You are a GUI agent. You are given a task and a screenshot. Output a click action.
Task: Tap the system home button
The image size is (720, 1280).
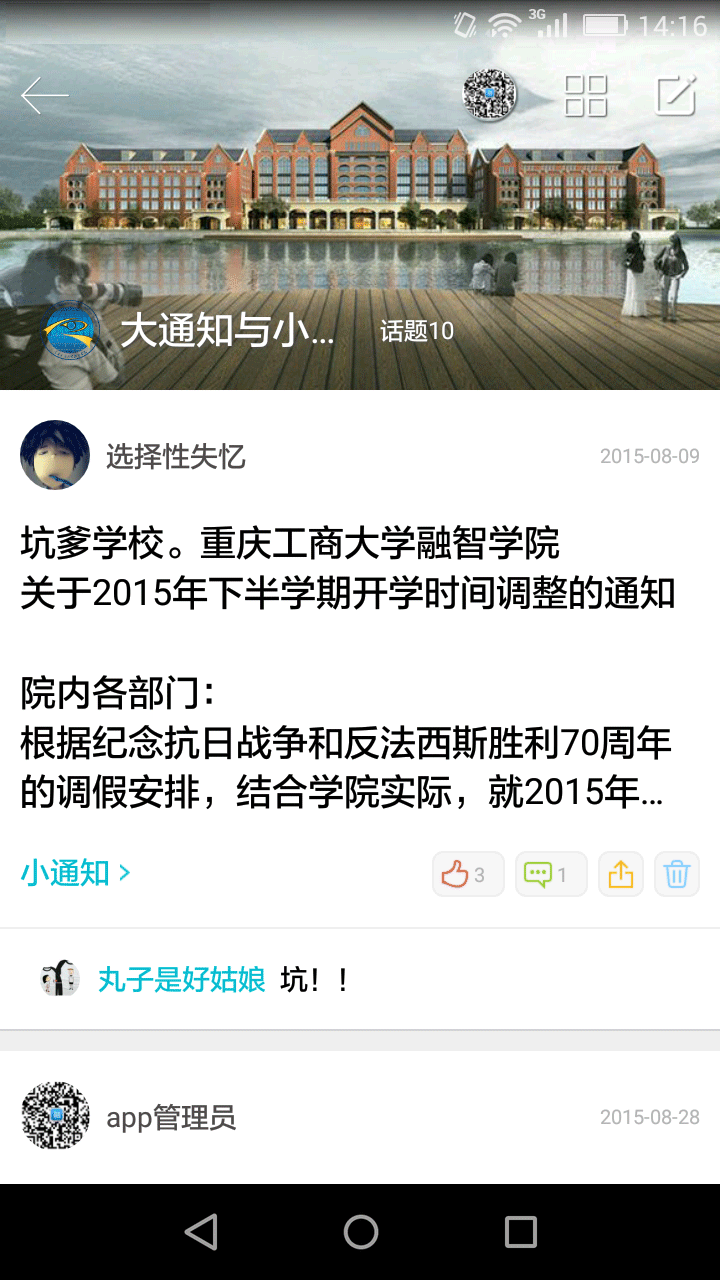click(x=360, y=1232)
